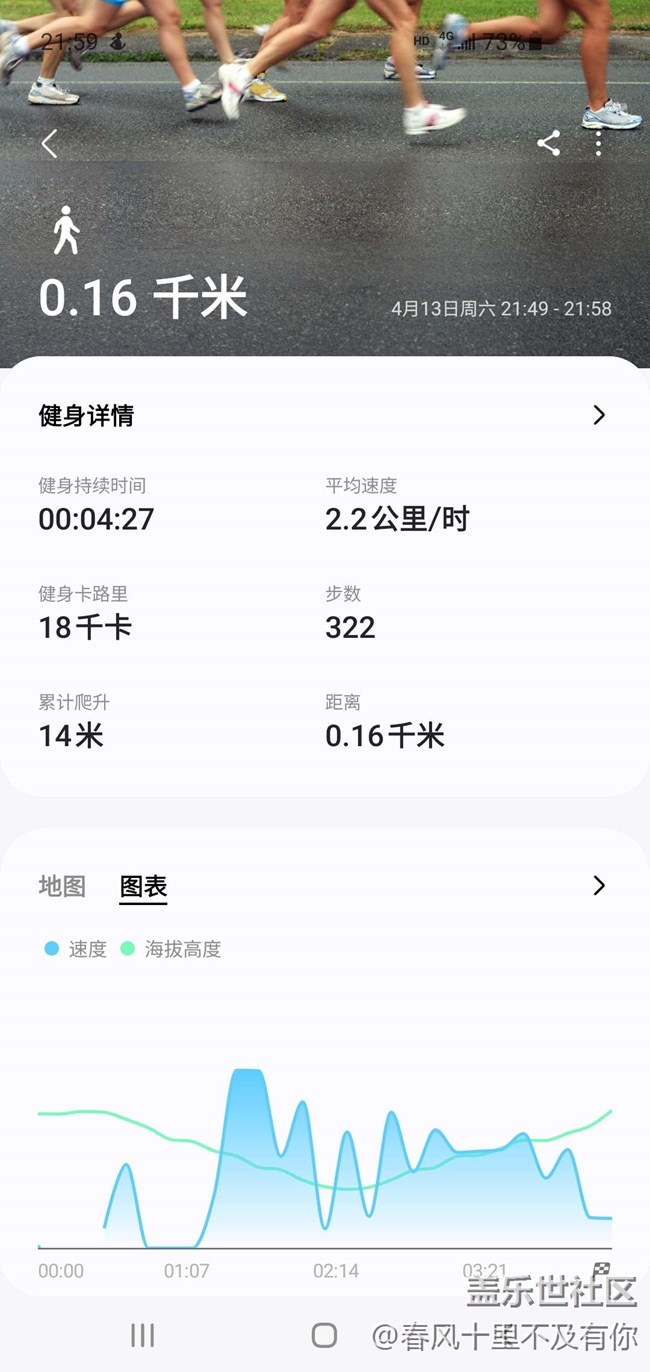The height and width of the screenshot is (1372, 650).
Task: Share this workout record
Action: coord(548,143)
